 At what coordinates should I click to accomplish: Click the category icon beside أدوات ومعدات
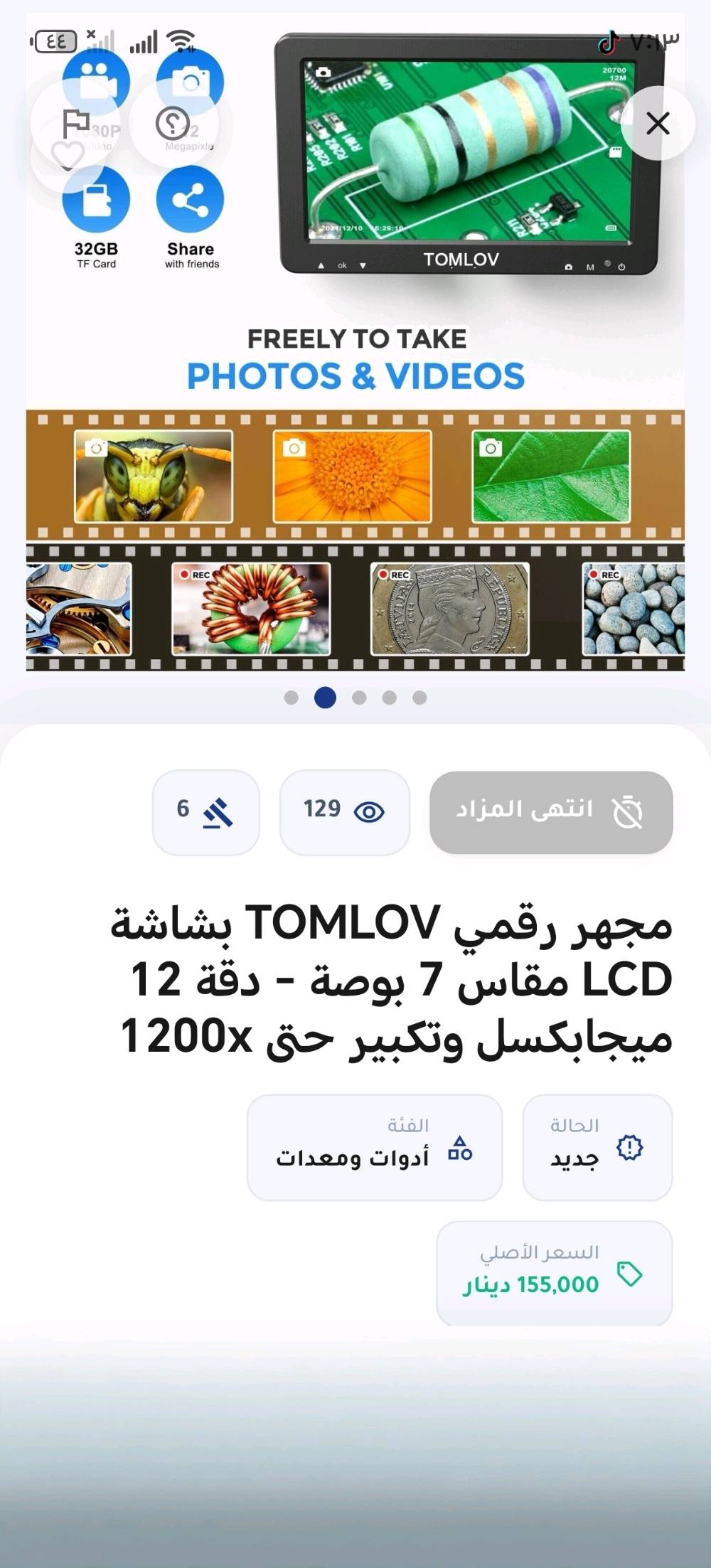coord(461,1147)
